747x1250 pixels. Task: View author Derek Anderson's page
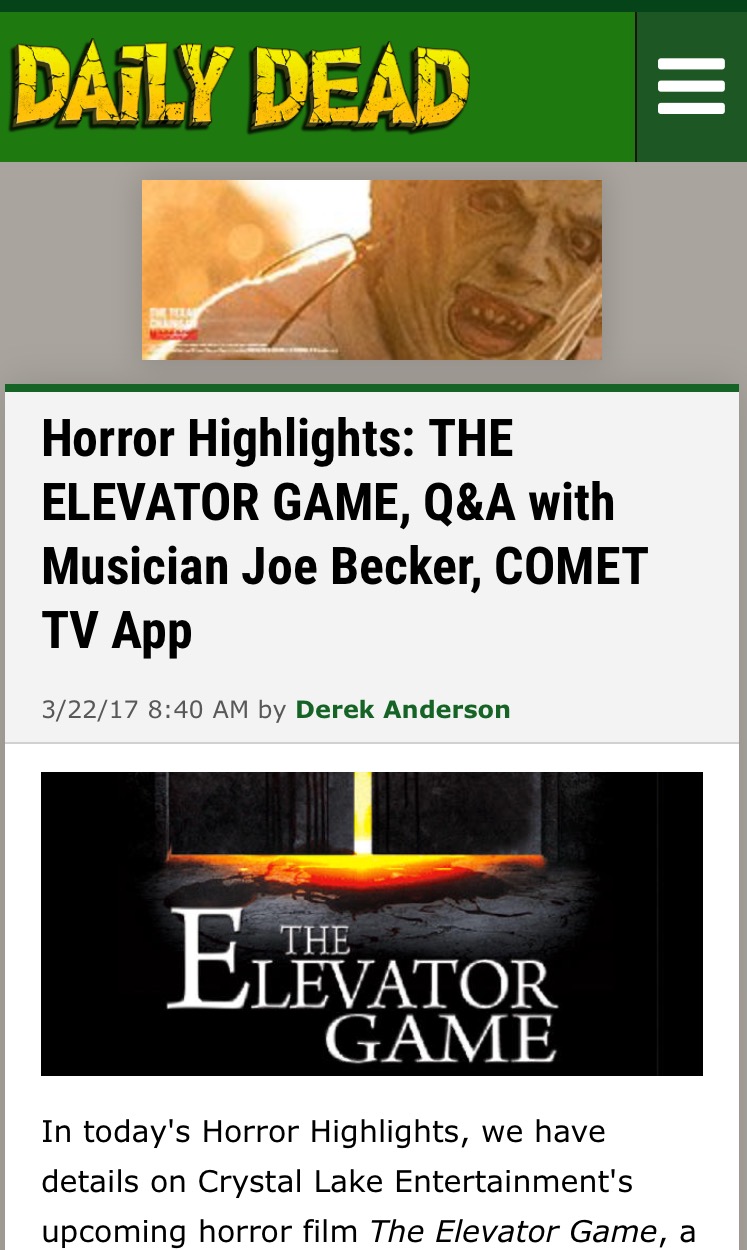point(402,710)
